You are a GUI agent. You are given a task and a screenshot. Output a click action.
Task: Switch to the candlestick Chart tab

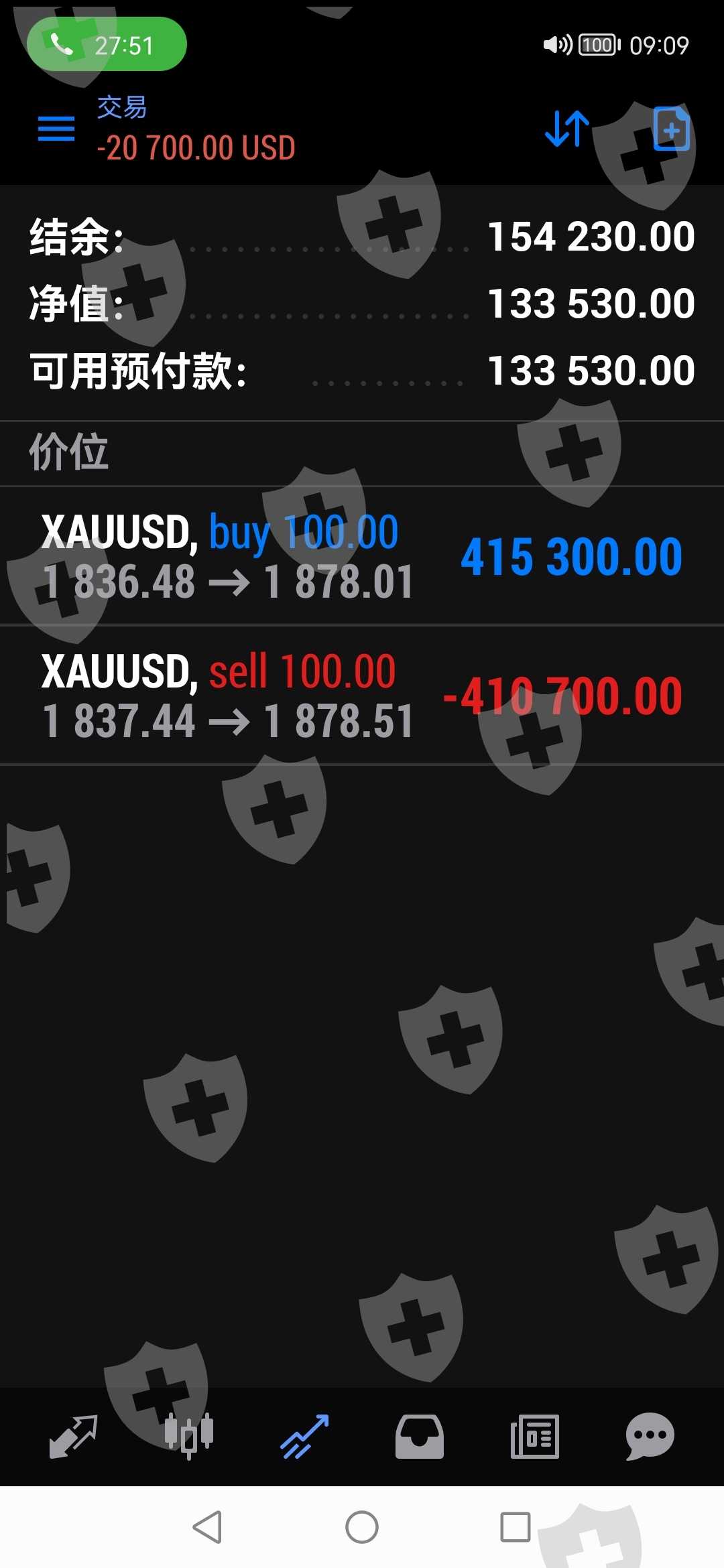(x=189, y=1436)
